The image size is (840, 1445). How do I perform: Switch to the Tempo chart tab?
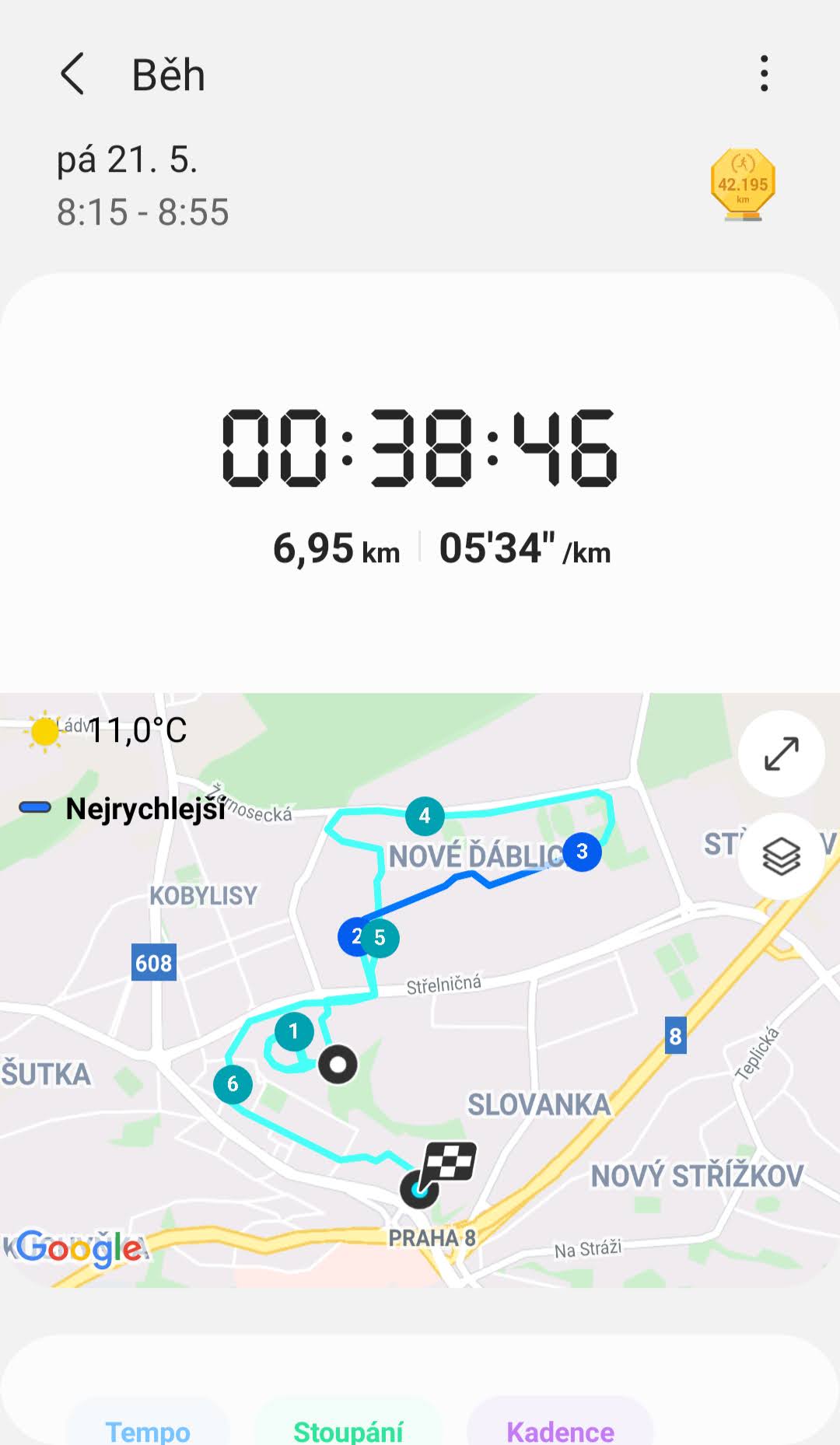pyautogui.click(x=148, y=1429)
